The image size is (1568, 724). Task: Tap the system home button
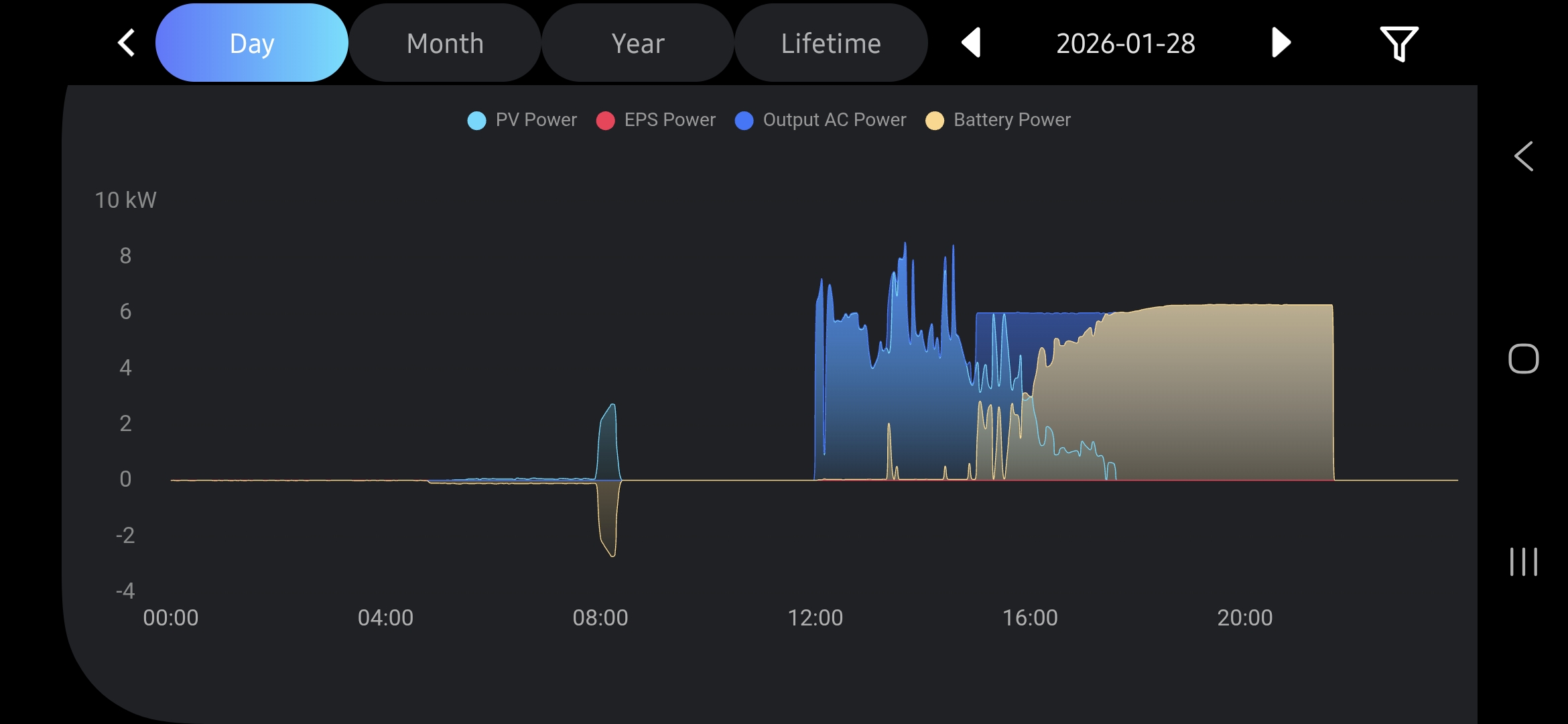1523,359
